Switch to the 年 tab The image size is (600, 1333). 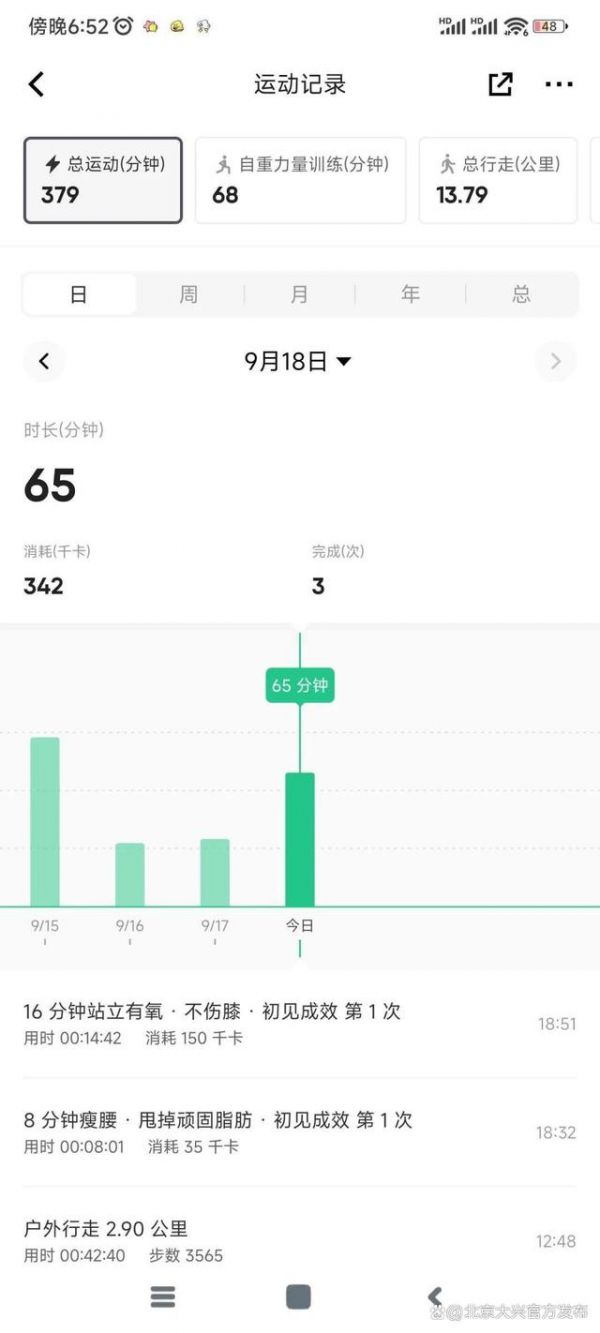[411, 295]
